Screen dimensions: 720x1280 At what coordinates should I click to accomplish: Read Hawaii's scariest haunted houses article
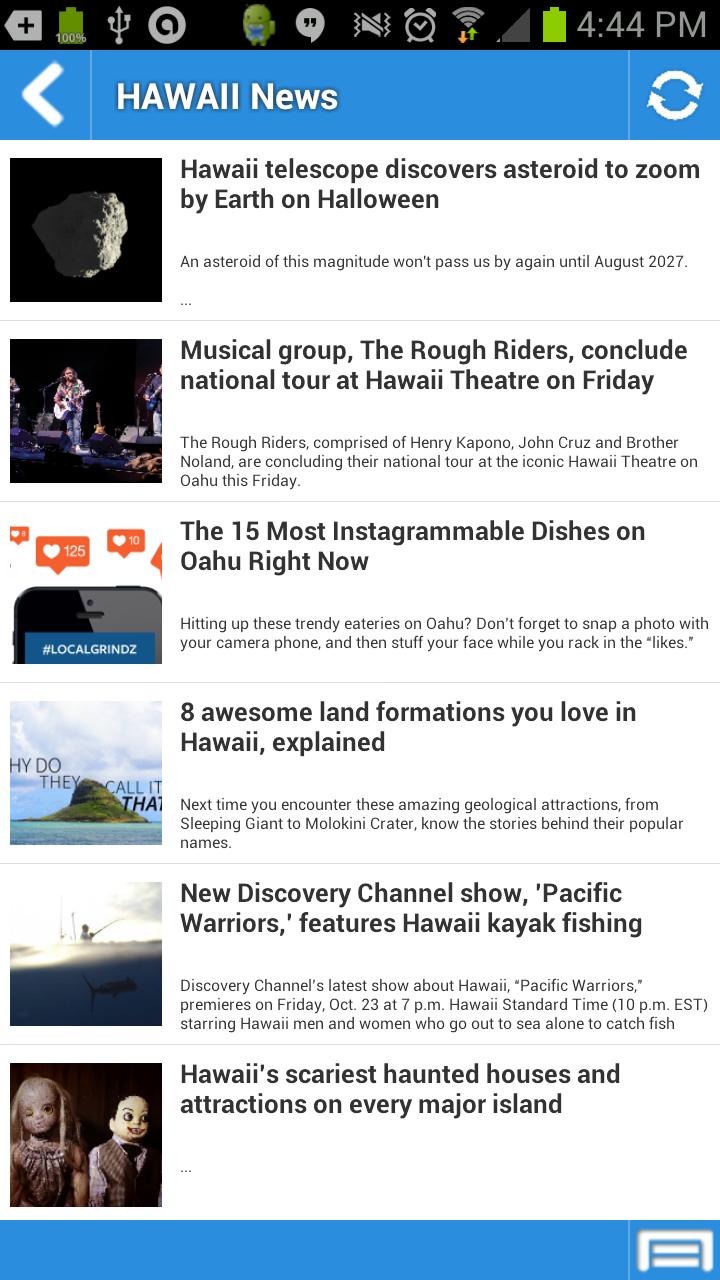[x=400, y=1090]
